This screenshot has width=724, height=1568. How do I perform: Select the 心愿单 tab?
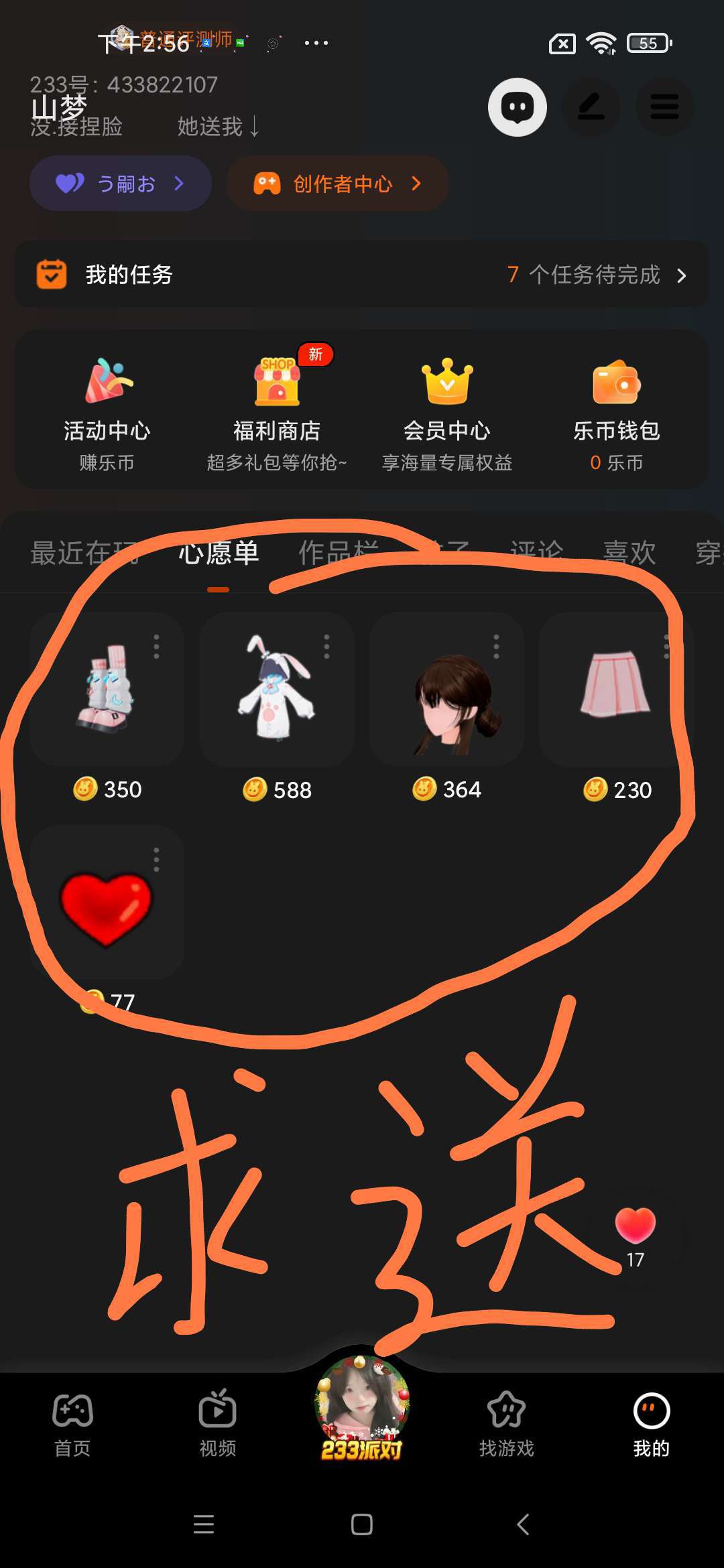(x=219, y=553)
